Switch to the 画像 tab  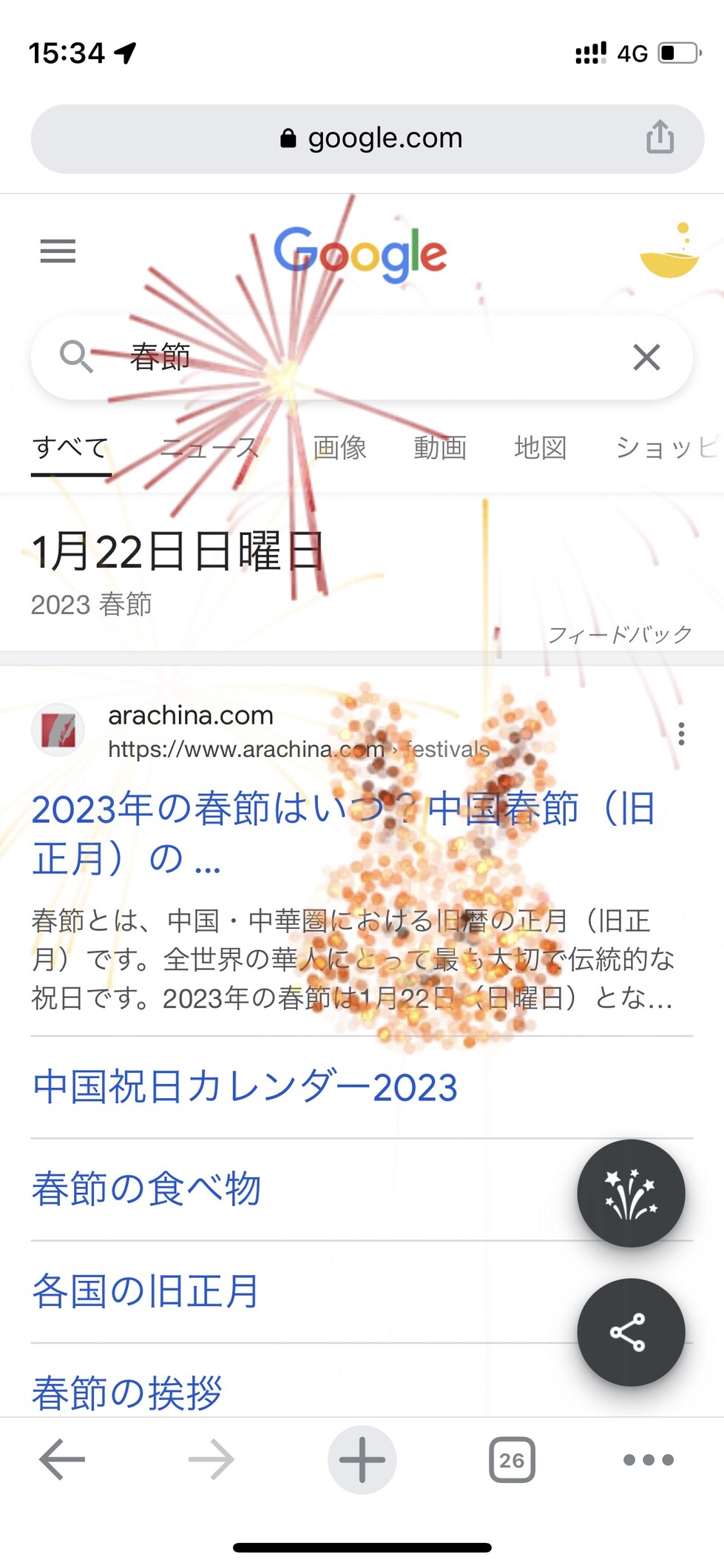pyautogui.click(x=339, y=448)
